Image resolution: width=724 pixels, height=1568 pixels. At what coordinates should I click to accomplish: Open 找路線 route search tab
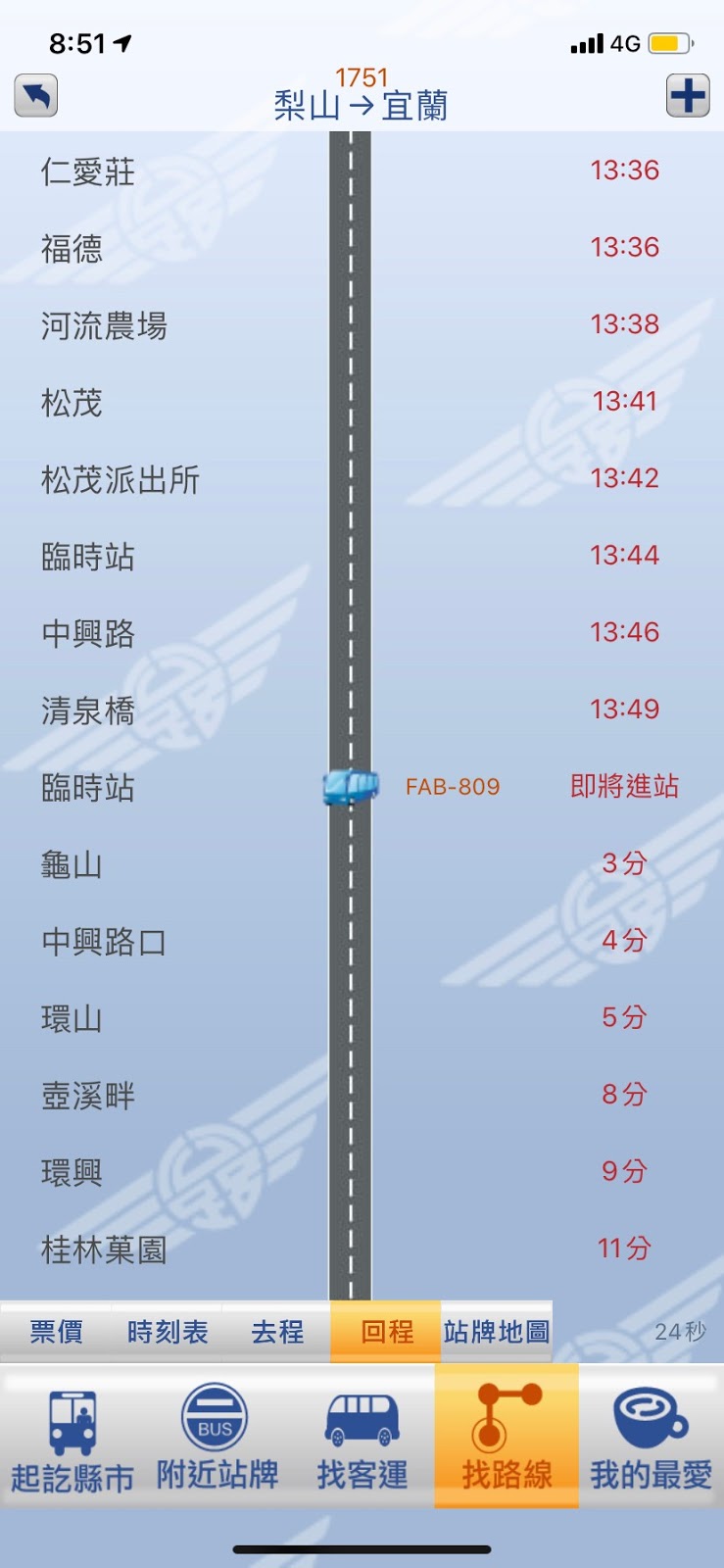pos(507,1438)
